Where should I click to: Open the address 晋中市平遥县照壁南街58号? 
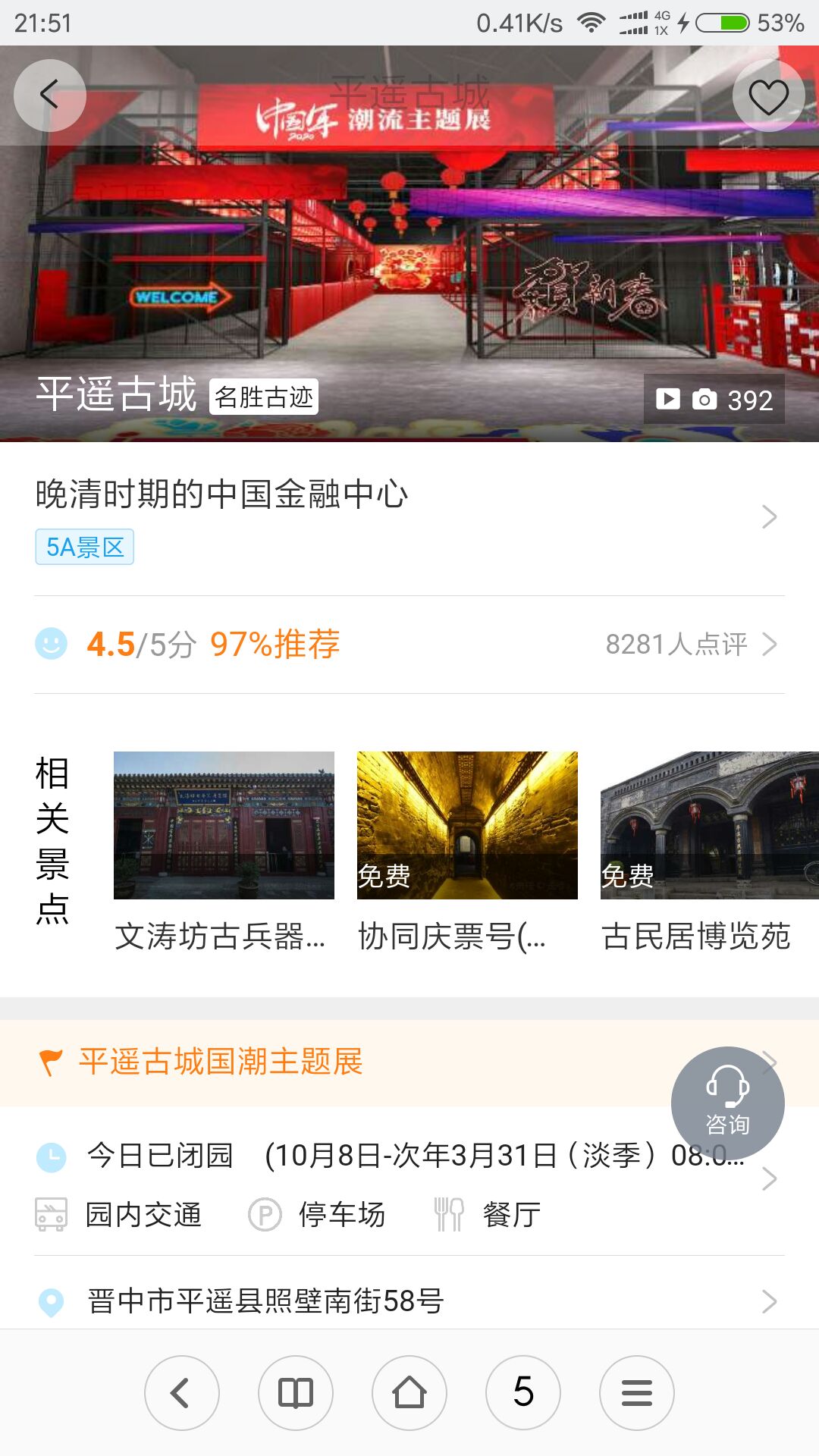click(x=409, y=1301)
